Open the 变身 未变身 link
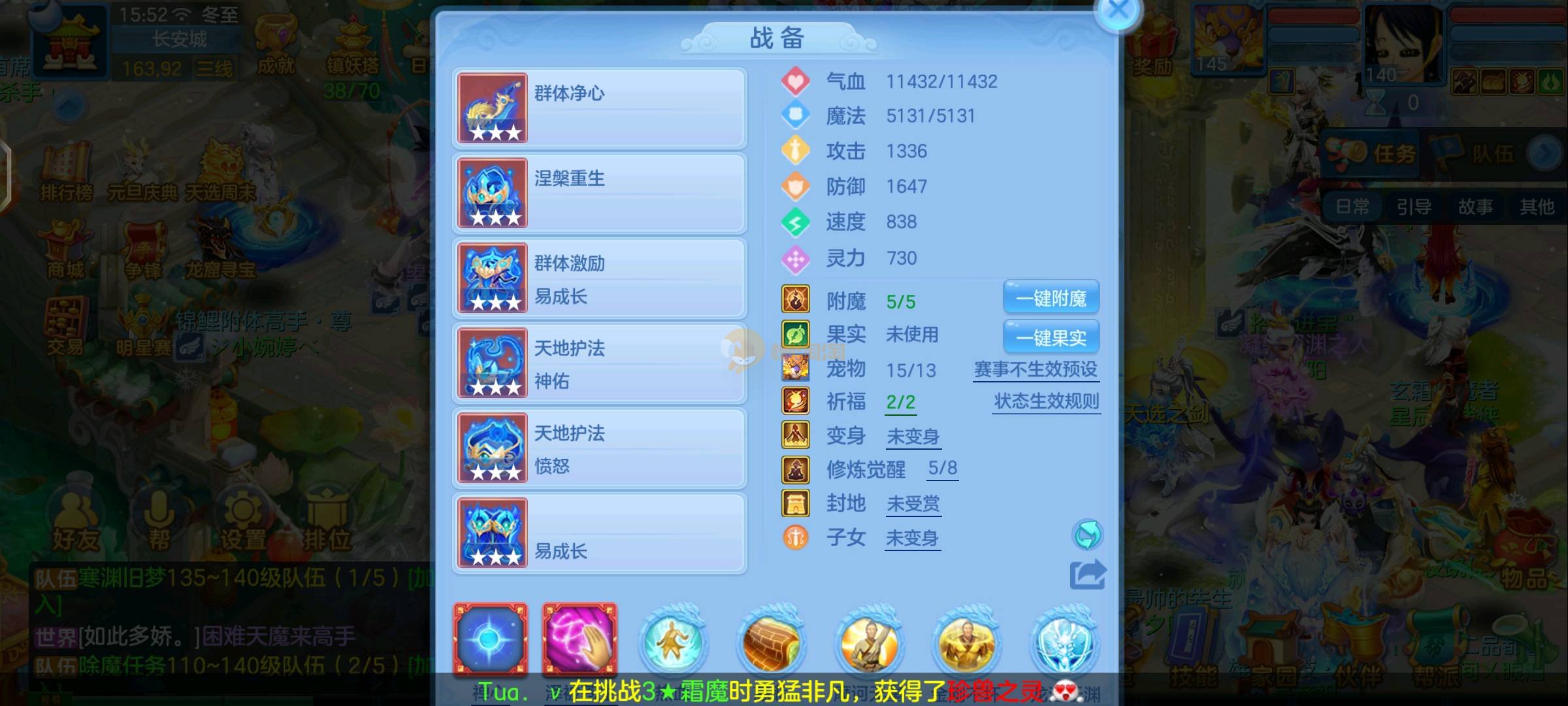This screenshot has width=1568, height=706. (x=913, y=436)
